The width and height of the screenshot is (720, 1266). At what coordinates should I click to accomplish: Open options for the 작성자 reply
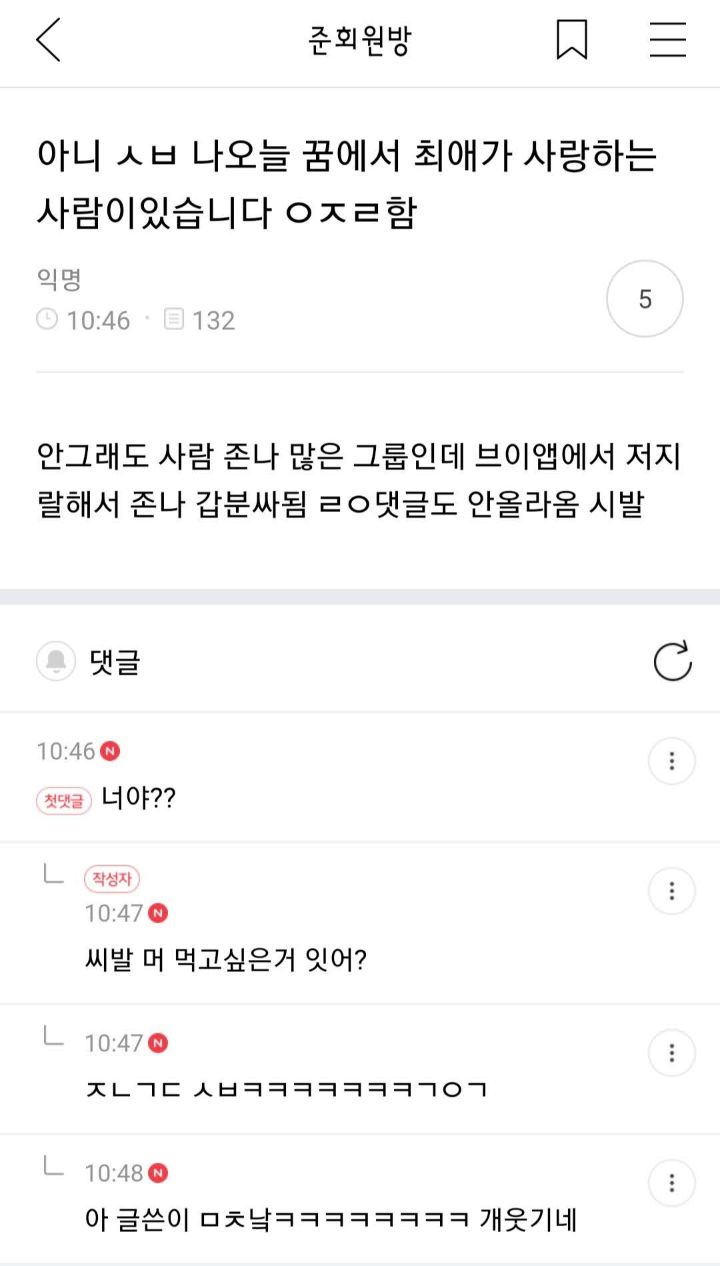point(672,891)
